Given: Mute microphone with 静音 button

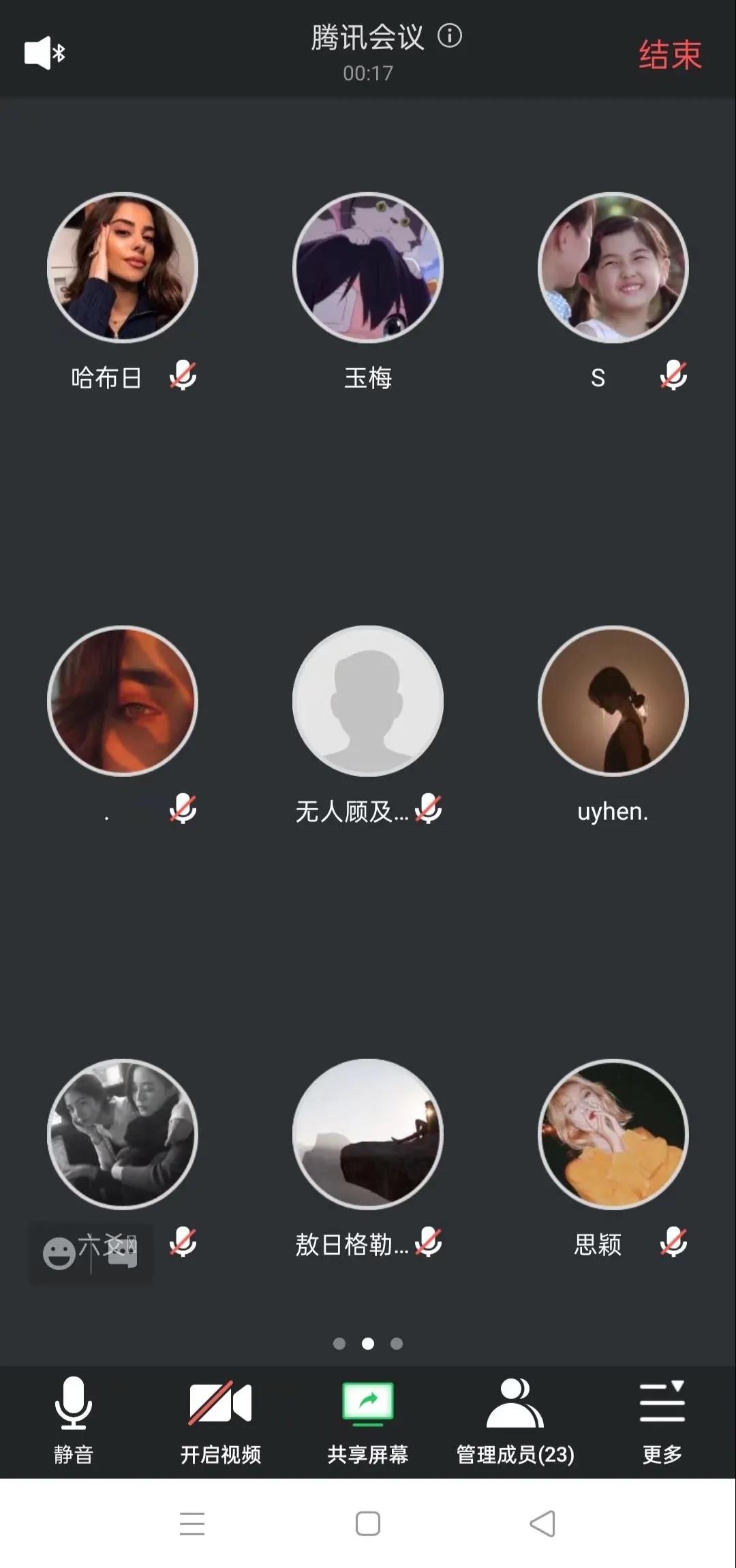Looking at the screenshot, I should click(x=73, y=1420).
